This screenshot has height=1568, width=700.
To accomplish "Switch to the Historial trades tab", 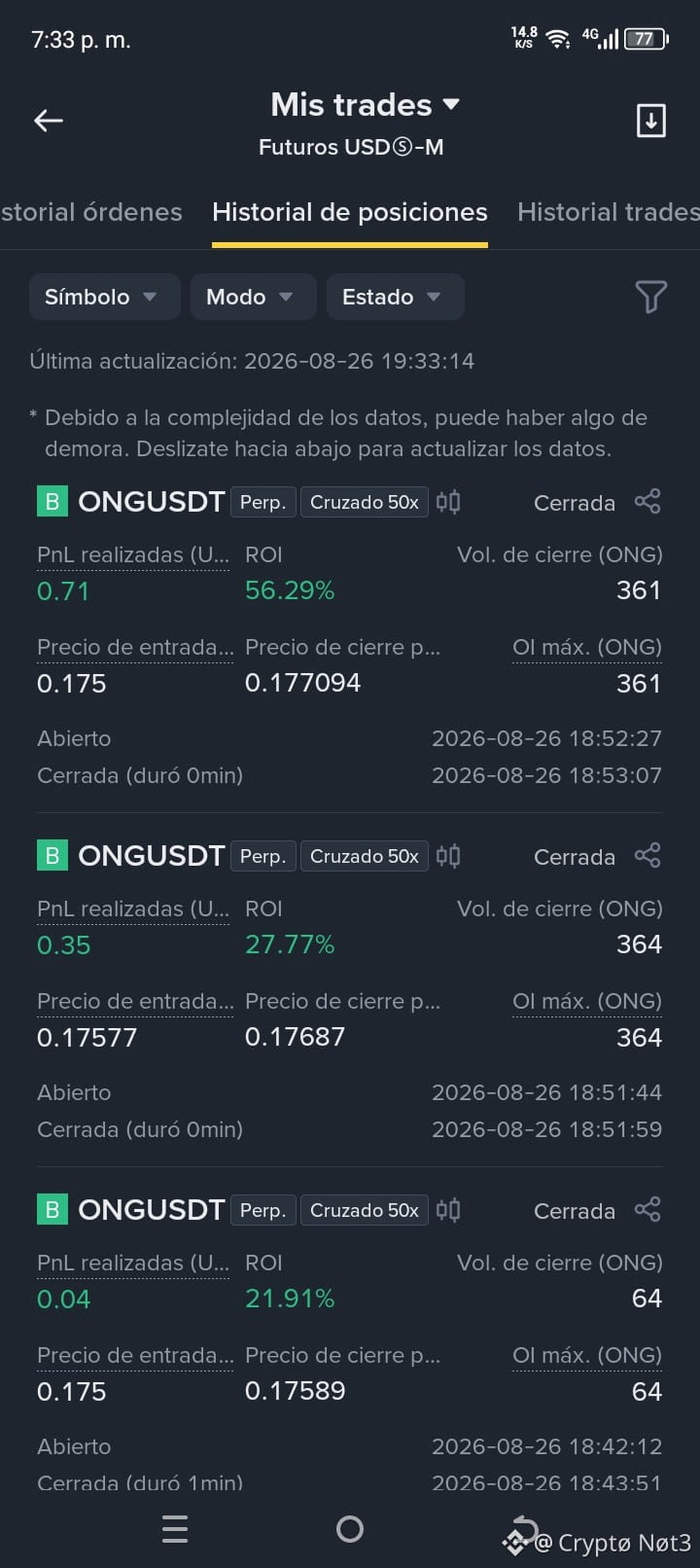I will 609,212.
